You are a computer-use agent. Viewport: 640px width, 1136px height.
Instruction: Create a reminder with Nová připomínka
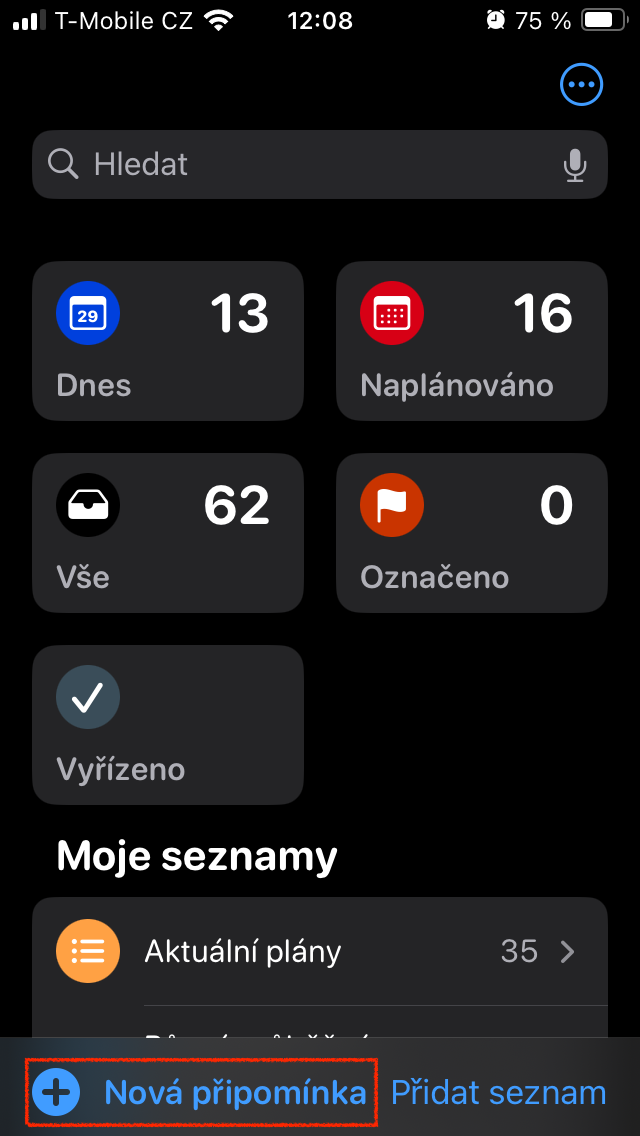(x=202, y=1093)
